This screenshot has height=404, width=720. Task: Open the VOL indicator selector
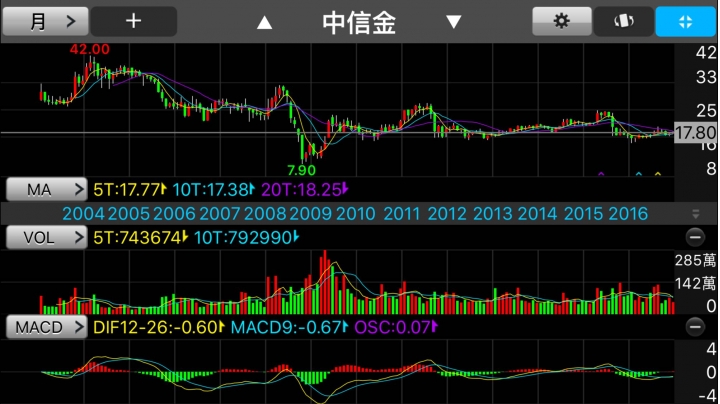click(47, 237)
